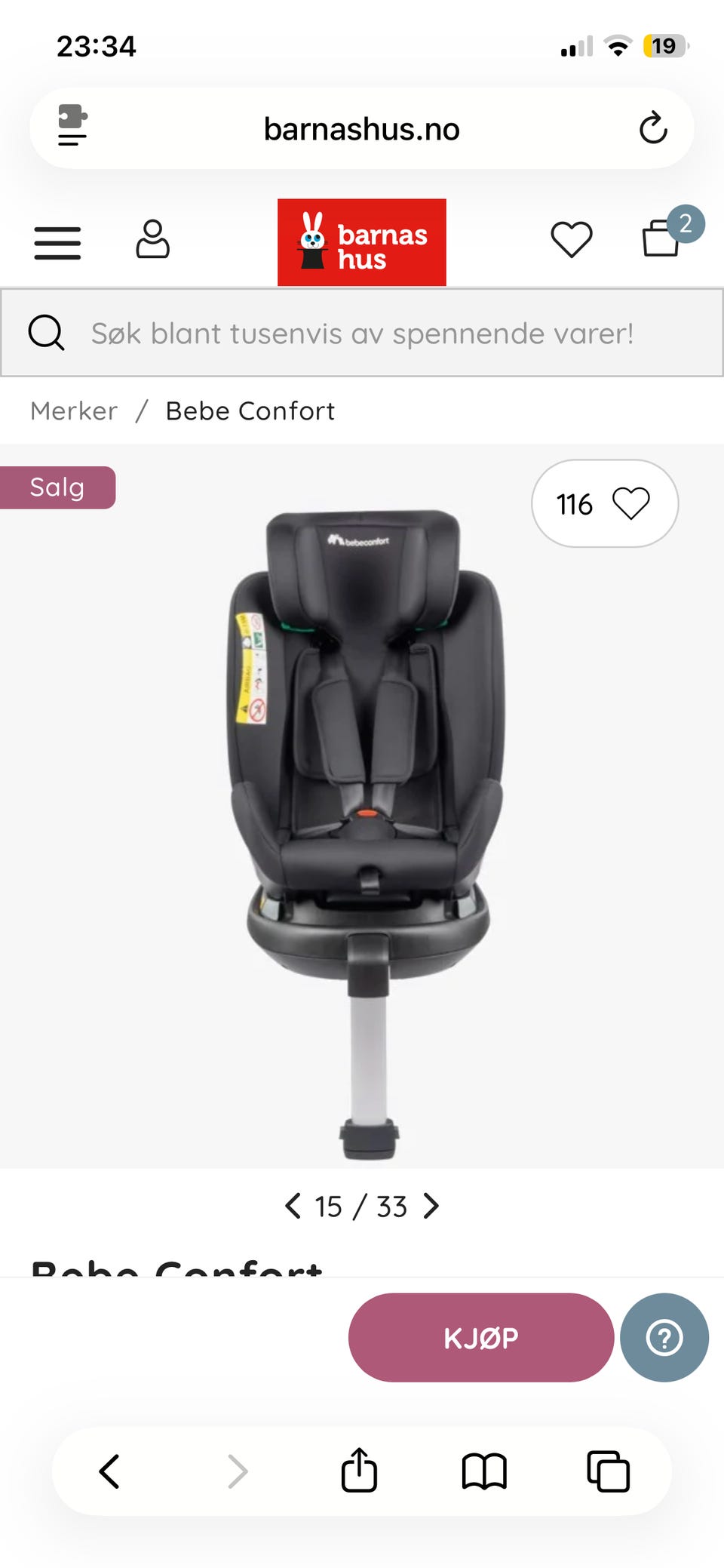Viewport: 724px width, 1568px height.
Task: Show the next product image
Action: tap(431, 1206)
